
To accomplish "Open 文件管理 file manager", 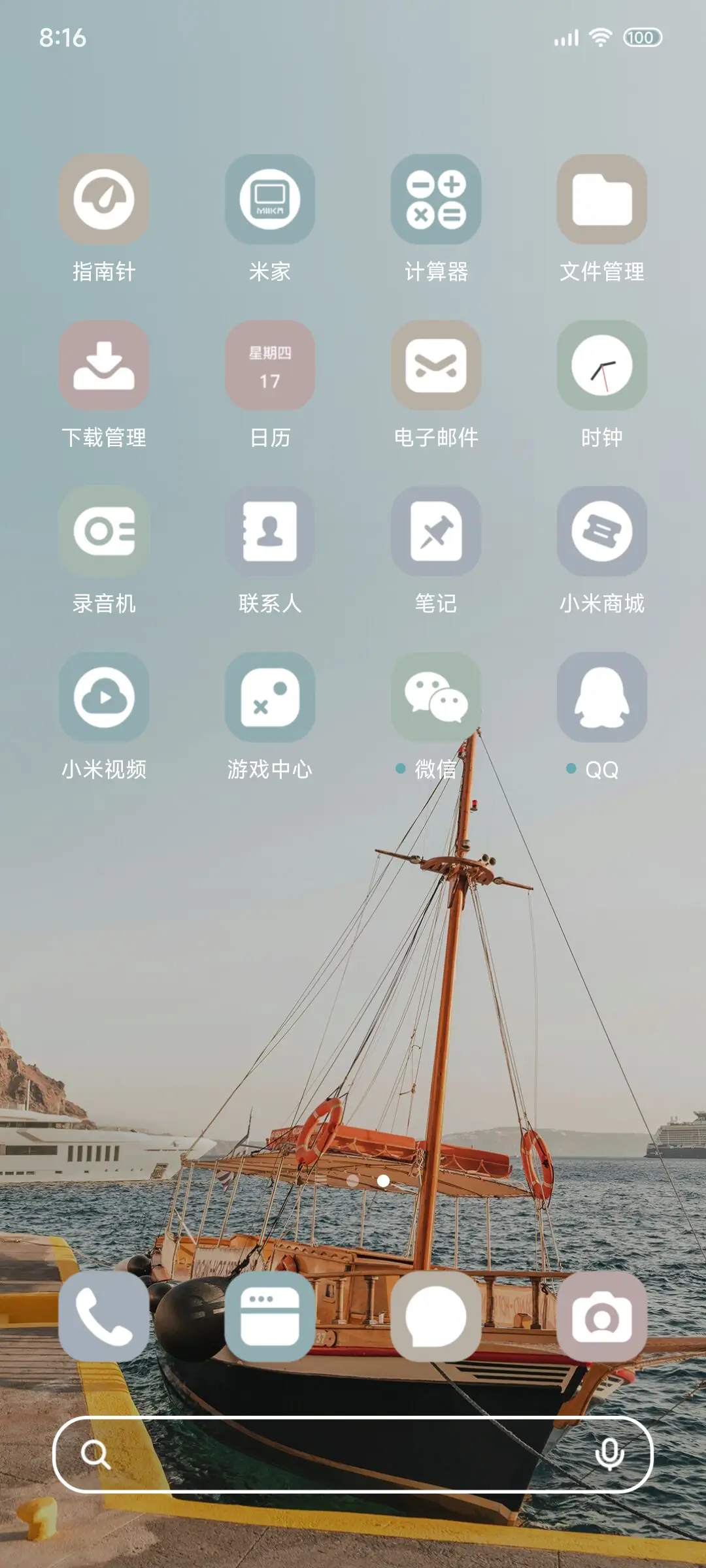I will coord(602,199).
